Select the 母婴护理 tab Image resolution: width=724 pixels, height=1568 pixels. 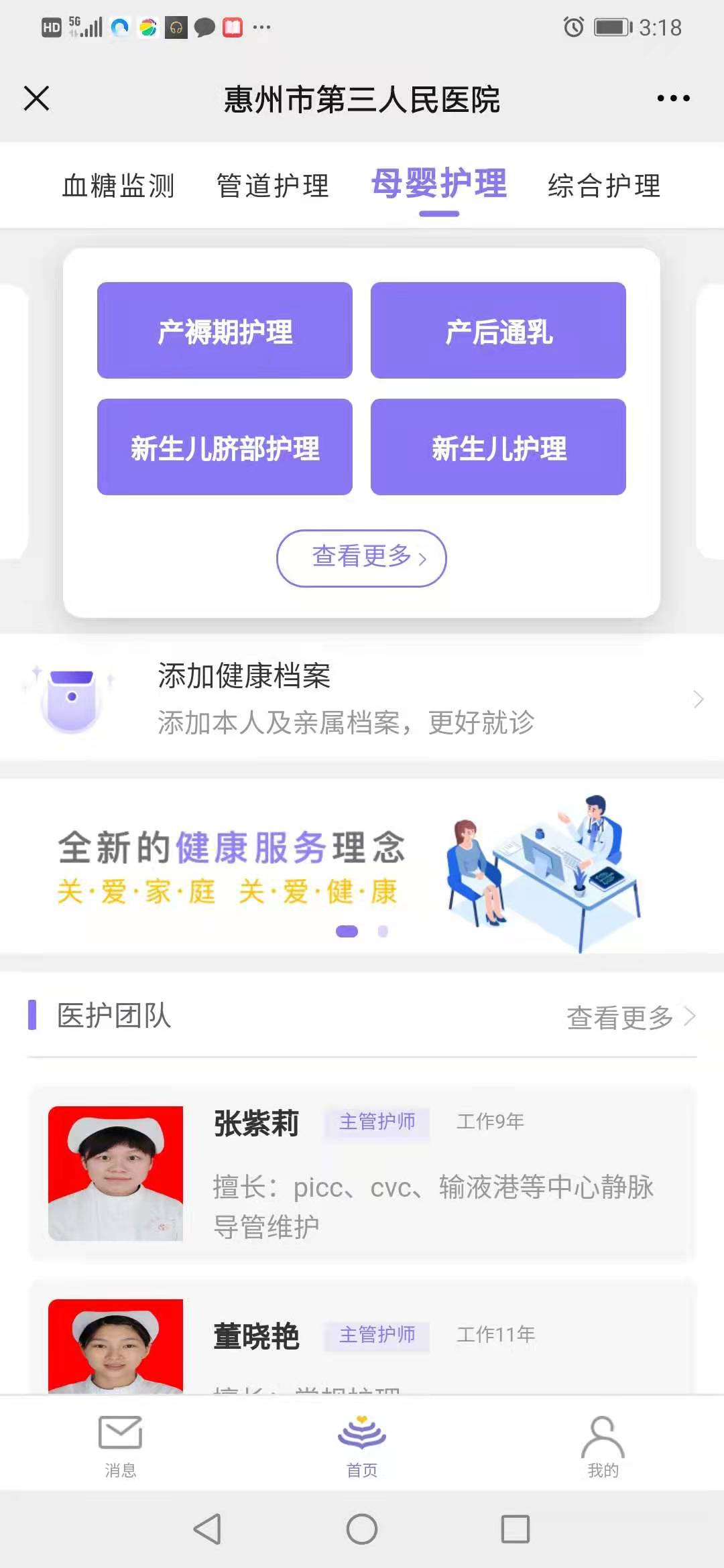click(439, 184)
